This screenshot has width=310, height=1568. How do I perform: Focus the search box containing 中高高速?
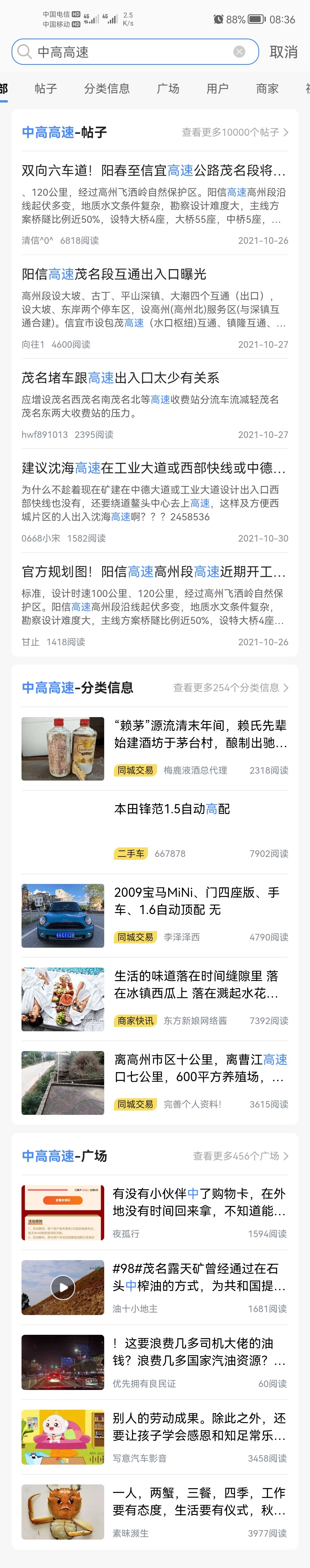(128, 52)
